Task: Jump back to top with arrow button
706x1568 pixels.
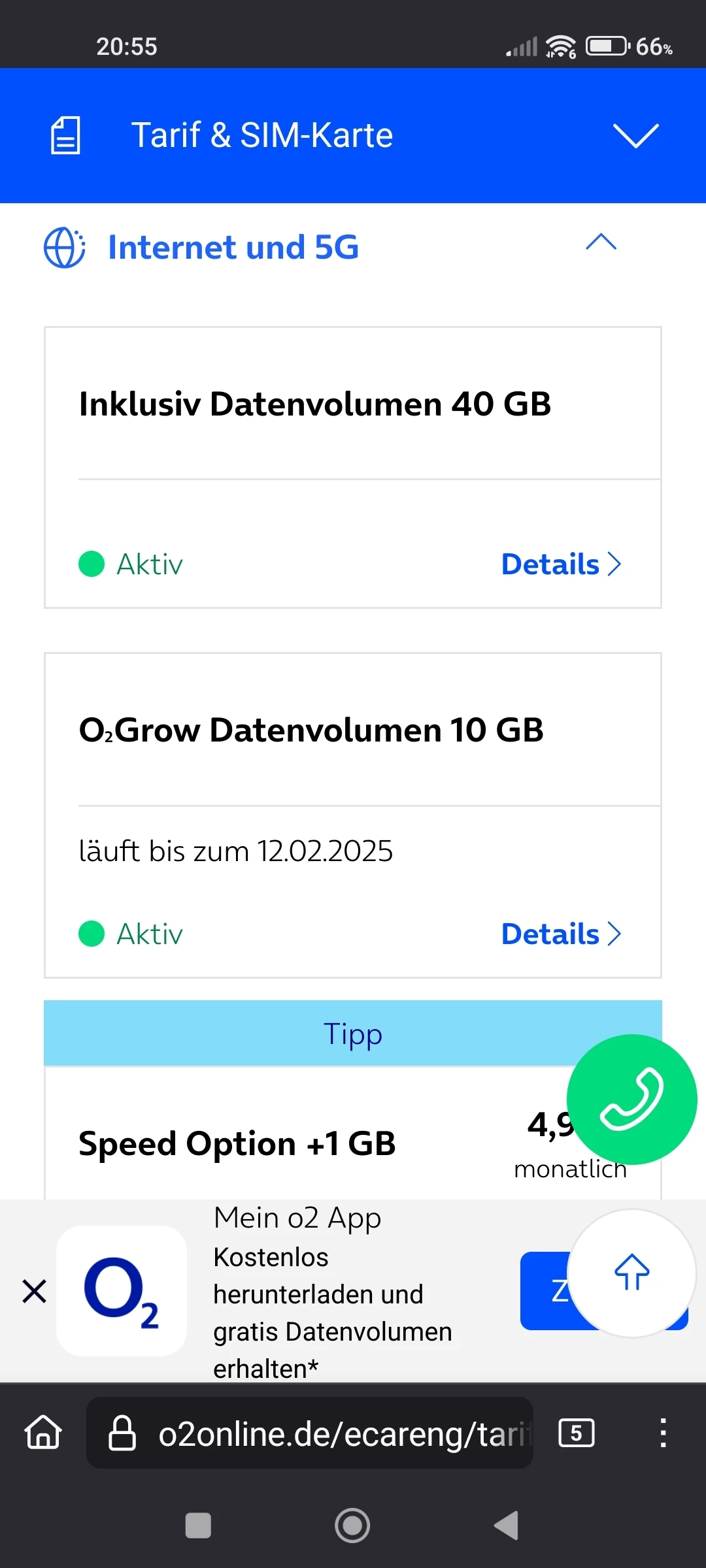Action: 631,1273
